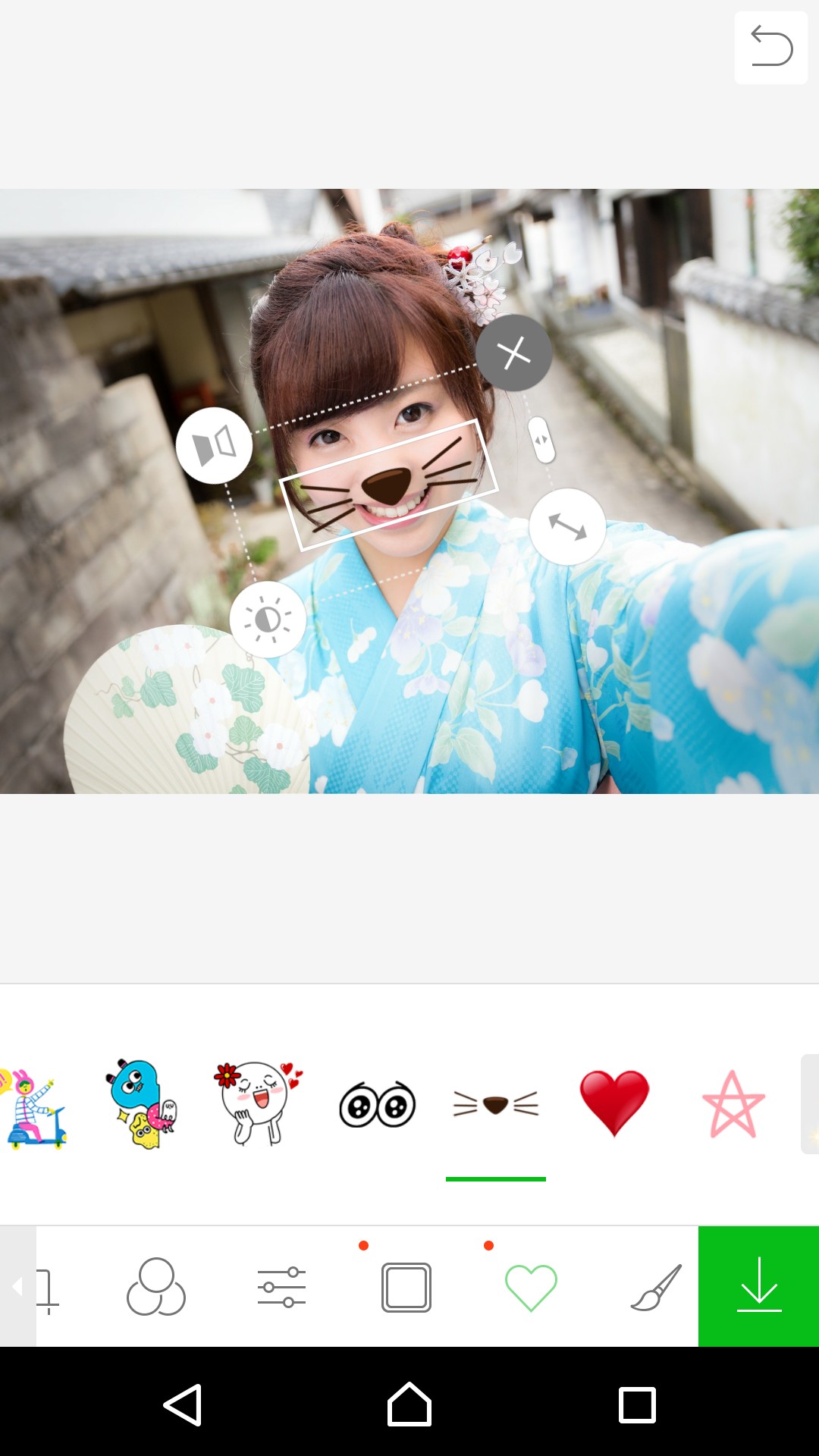Go back using the system navigation bar
This screenshot has height=1456, width=819.
click(x=183, y=1404)
